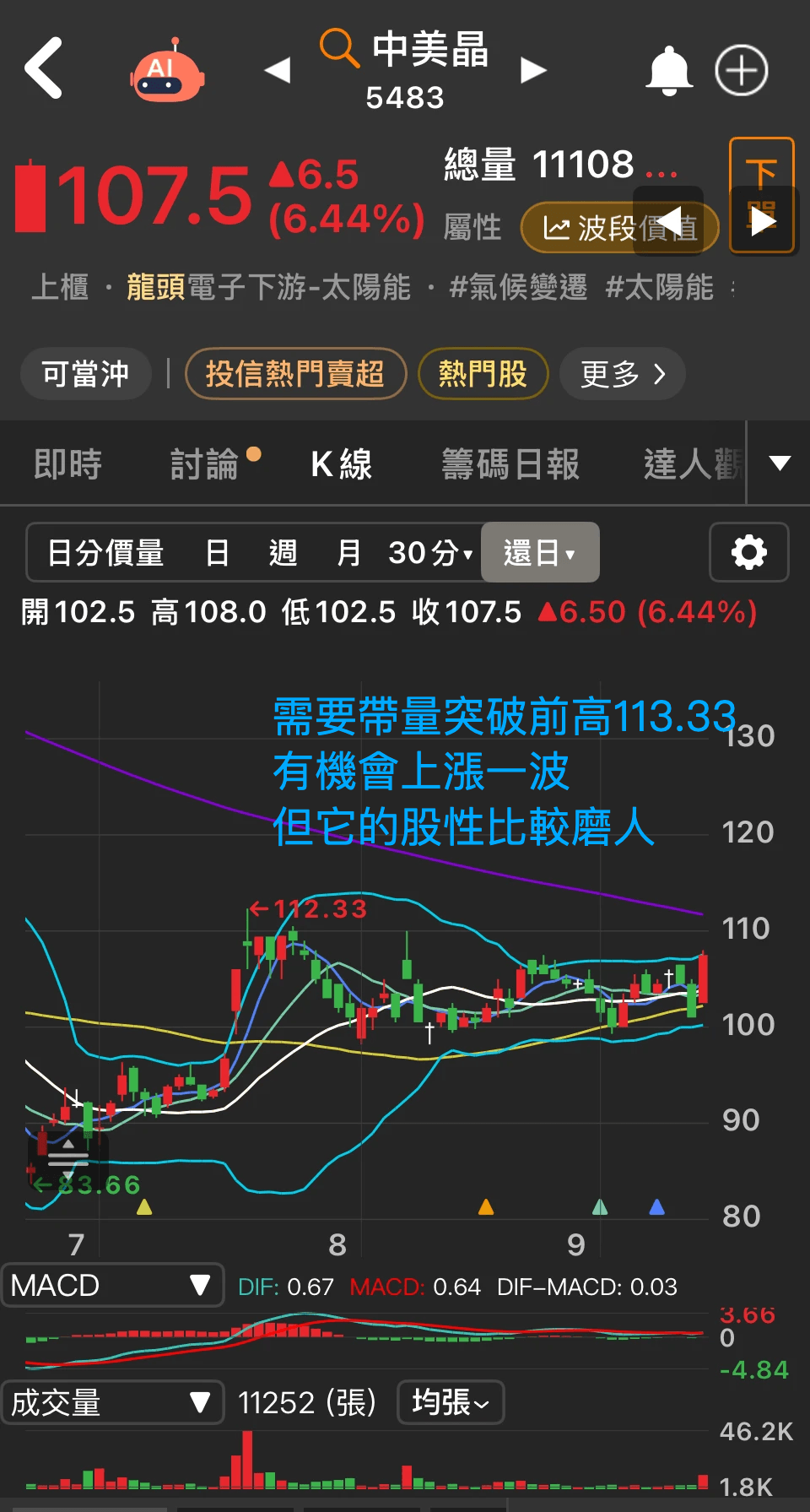Switch to the 籌碼日報 tab
Screen dimensions: 810x1512
point(510,463)
